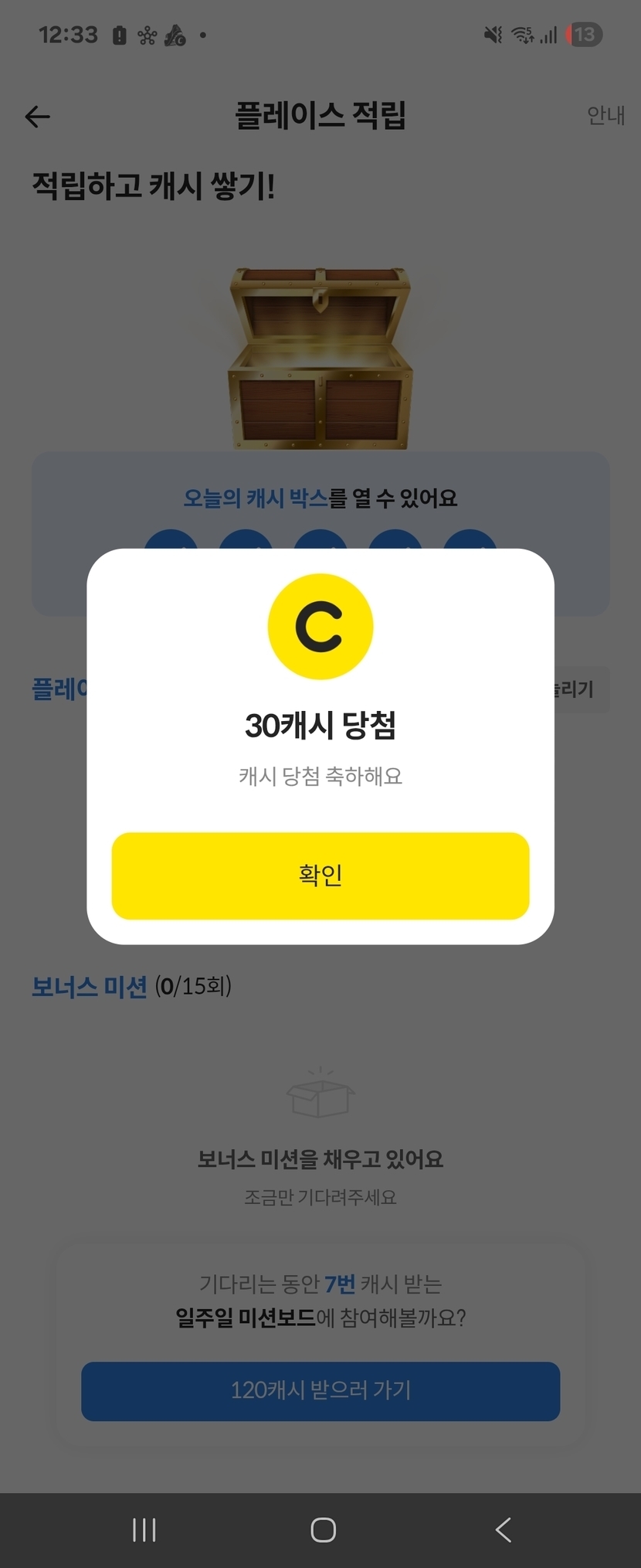Image resolution: width=641 pixels, height=1568 pixels.
Task: Tap the 120캐시 받으러 가기 button
Action: point(320,1391)
